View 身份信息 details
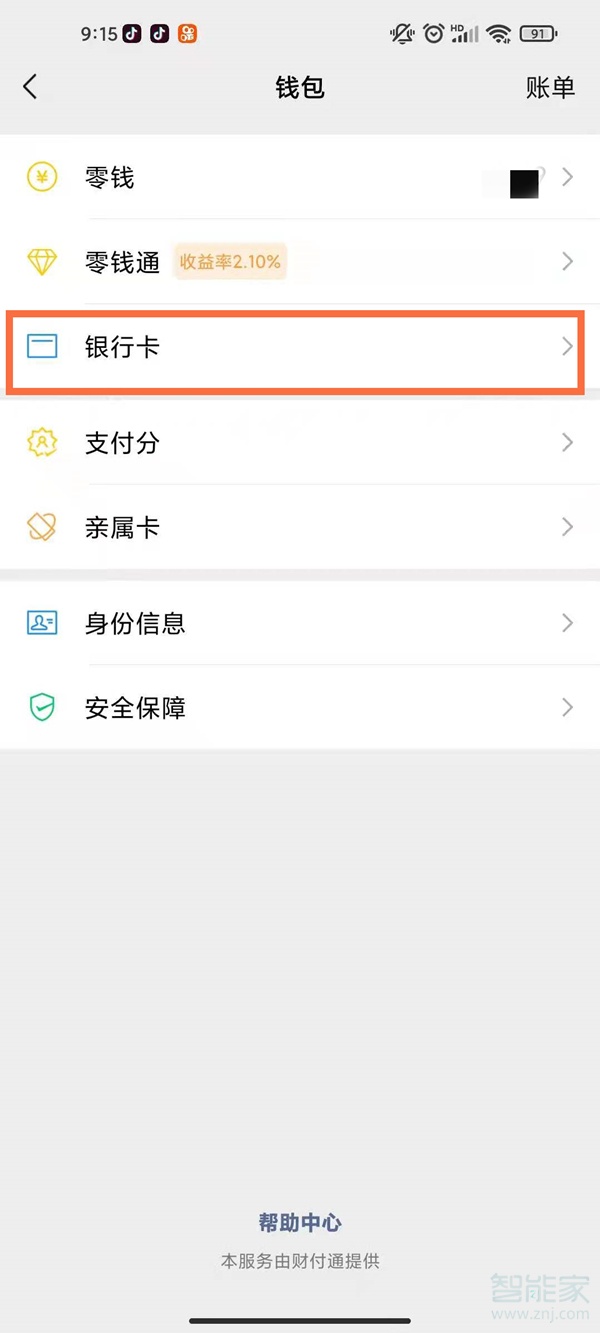The height and width of the screenshot is (1333, 600). 300,623
